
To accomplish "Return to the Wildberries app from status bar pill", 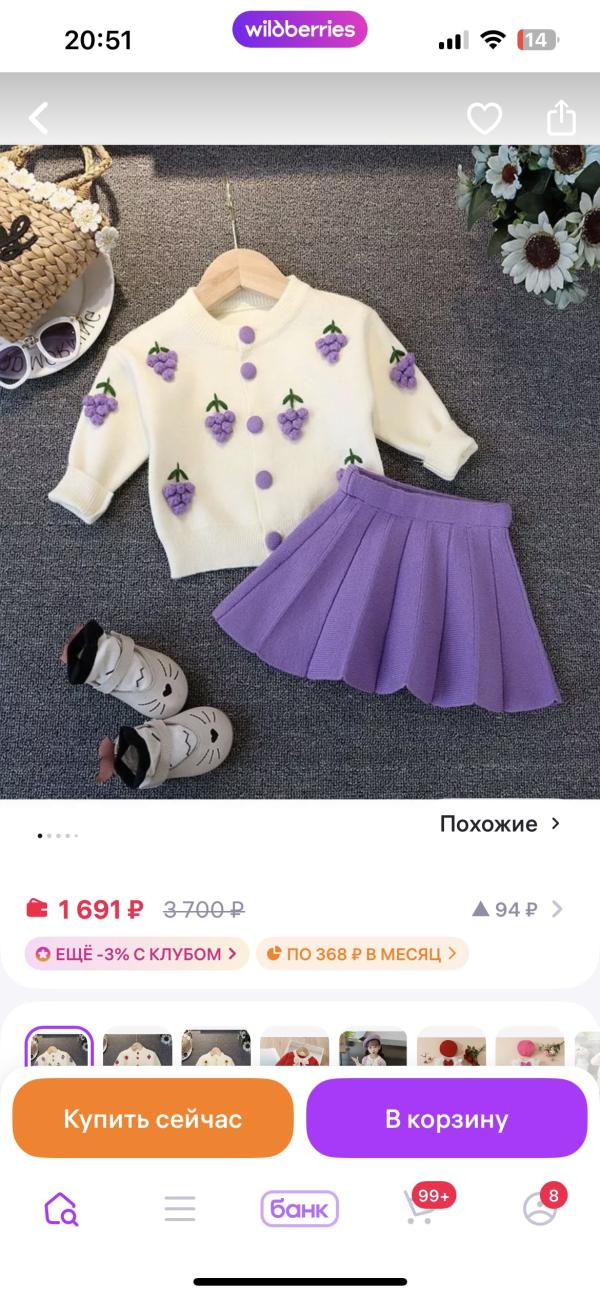I will [300, 29].
